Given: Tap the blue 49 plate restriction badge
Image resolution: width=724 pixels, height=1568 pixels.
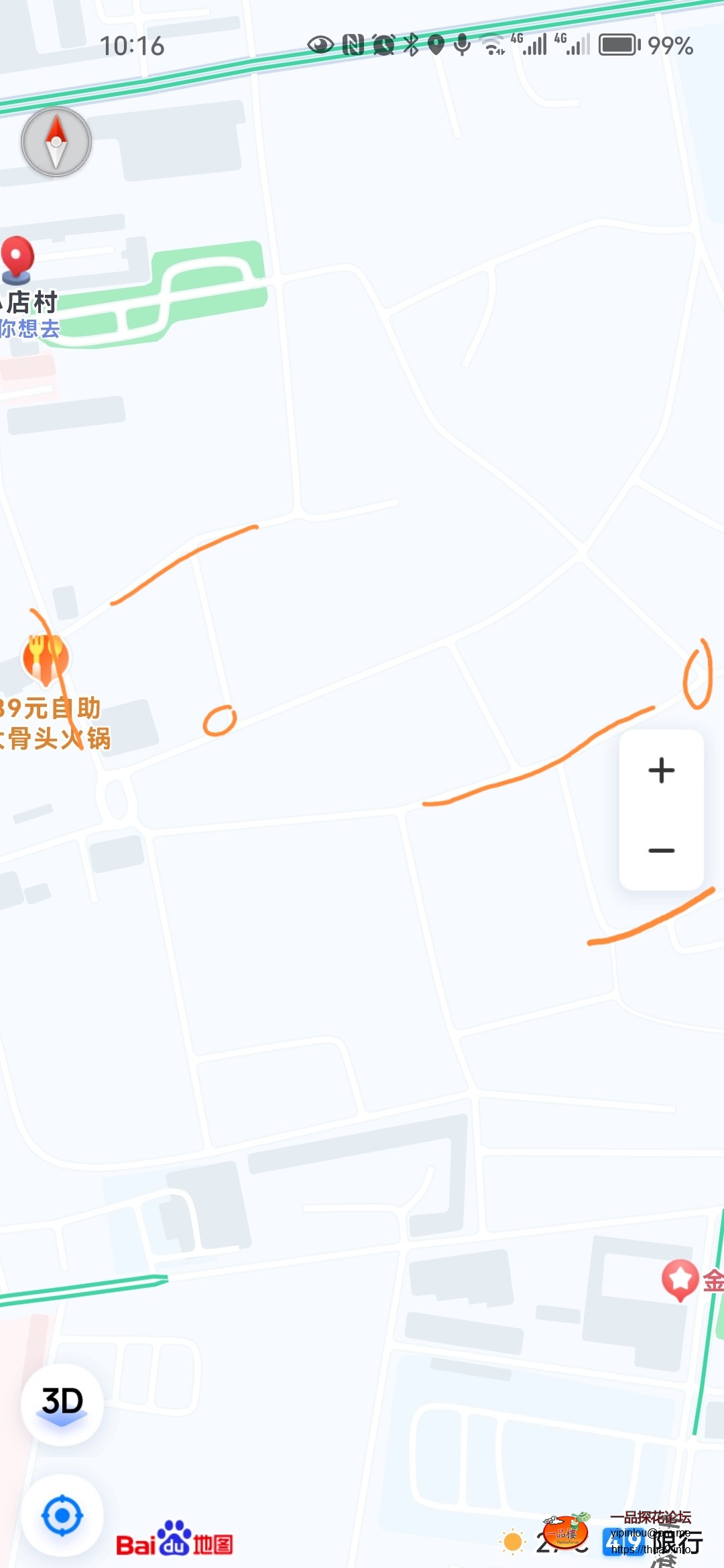Looking at the screenshot, I should point(624,1541).
